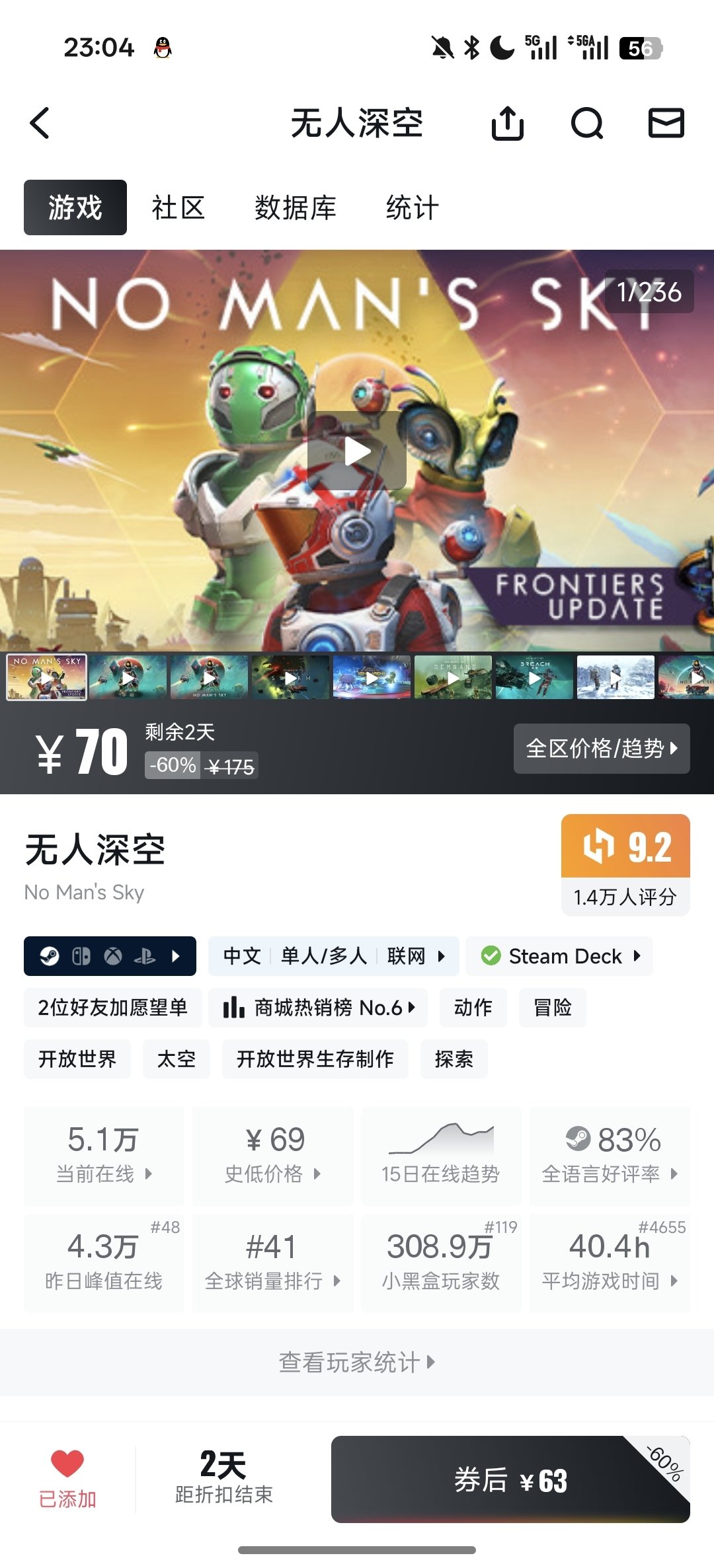View 当前在线 5.1万 player details
The image size is (714, 1568).
coord(104,1155)
